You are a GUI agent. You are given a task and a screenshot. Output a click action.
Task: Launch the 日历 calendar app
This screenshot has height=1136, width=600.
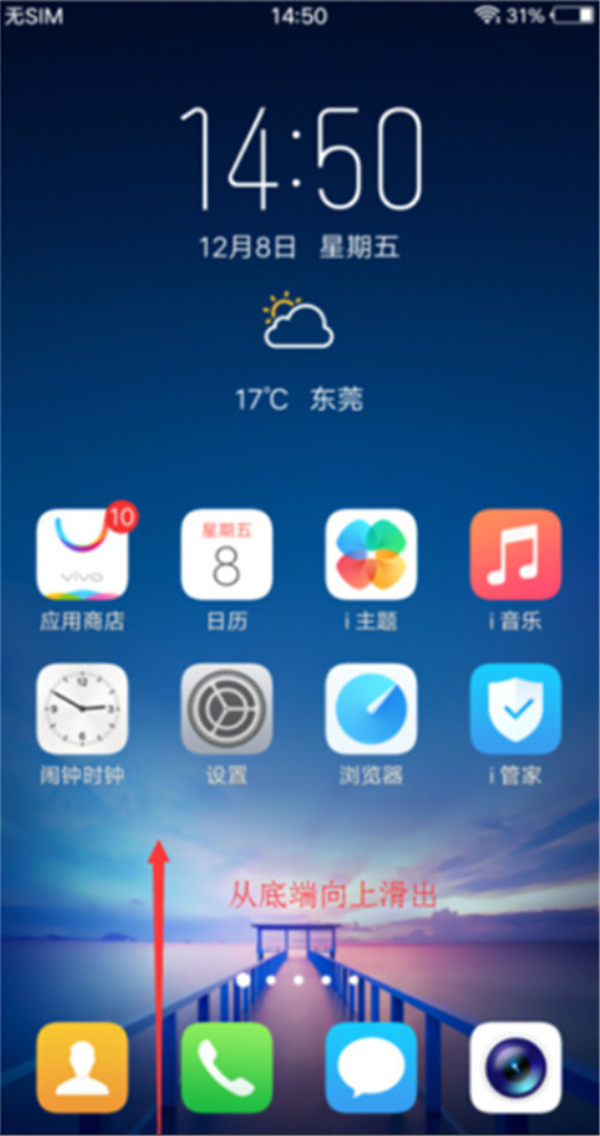coord(227,555)
